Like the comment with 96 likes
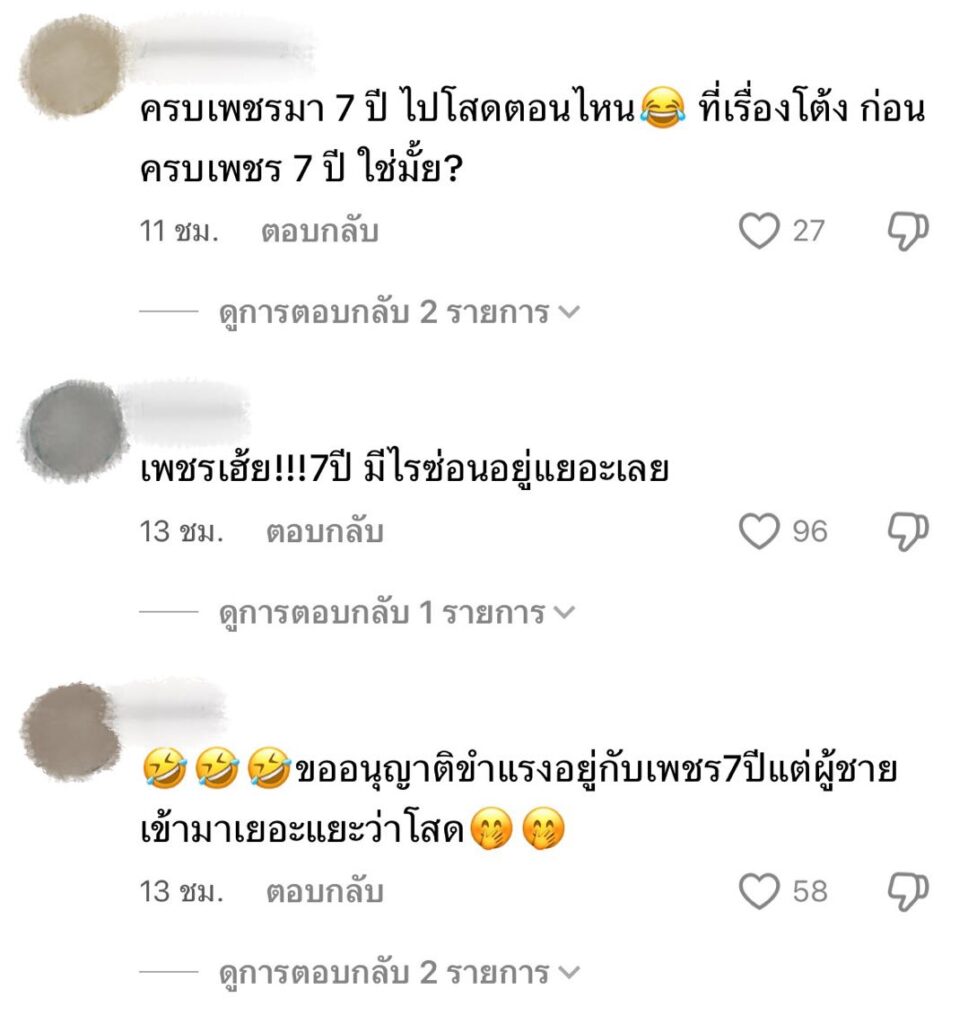 [x=759, y=532]
